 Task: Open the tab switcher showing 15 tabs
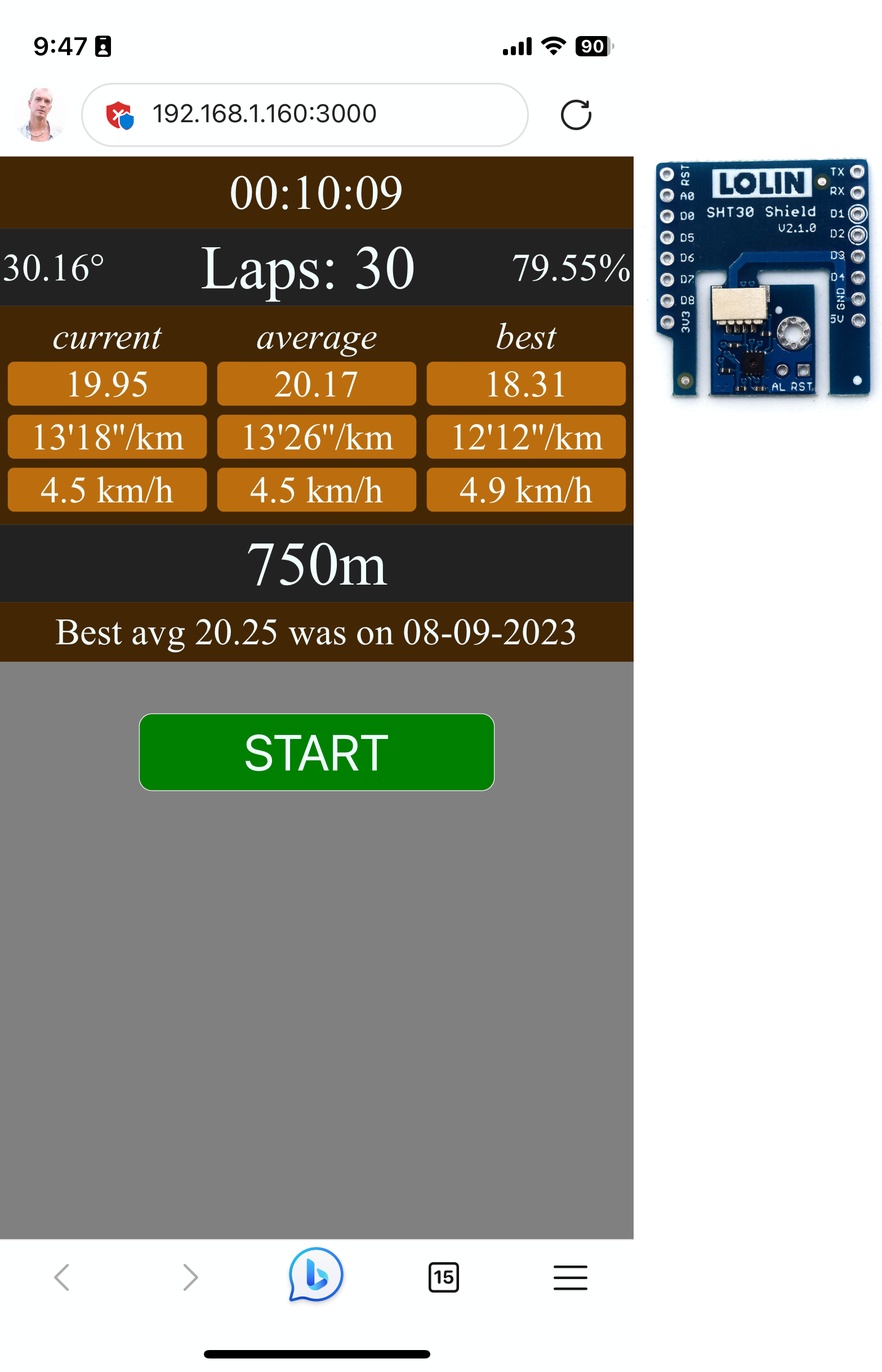click(x=443, y=1277)
